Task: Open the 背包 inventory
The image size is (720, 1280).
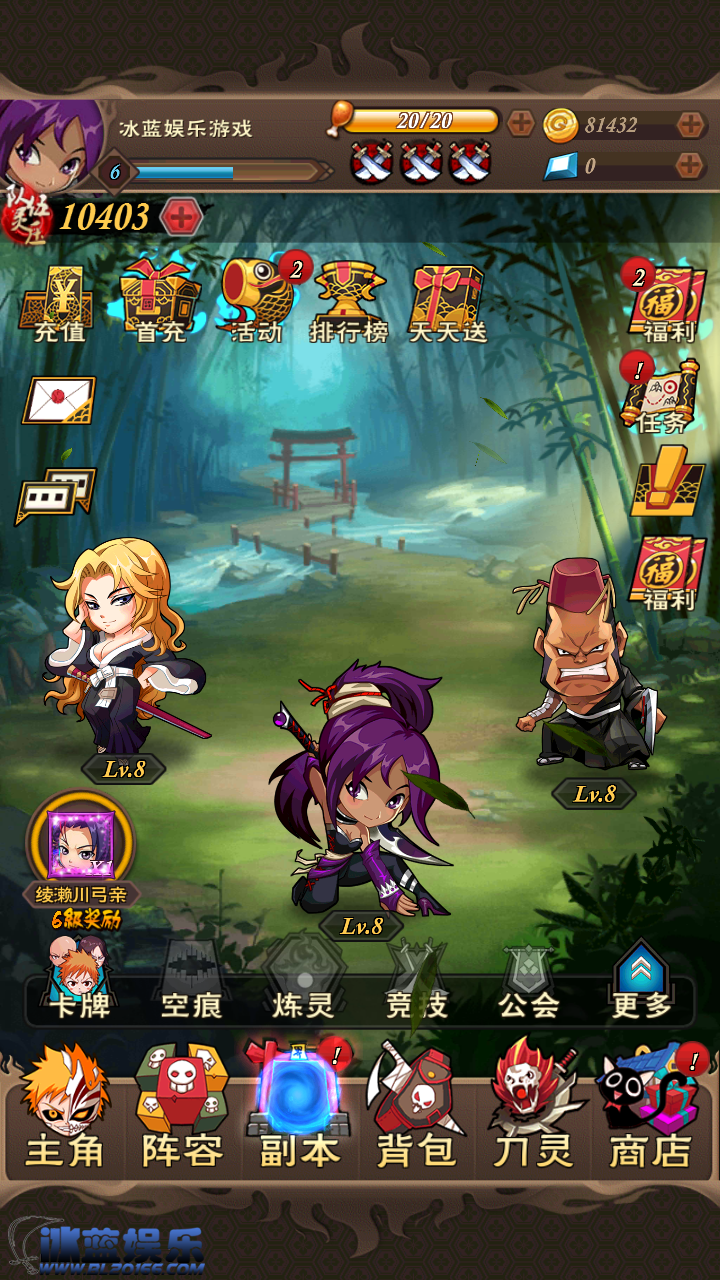Action: coord(415,1110)
